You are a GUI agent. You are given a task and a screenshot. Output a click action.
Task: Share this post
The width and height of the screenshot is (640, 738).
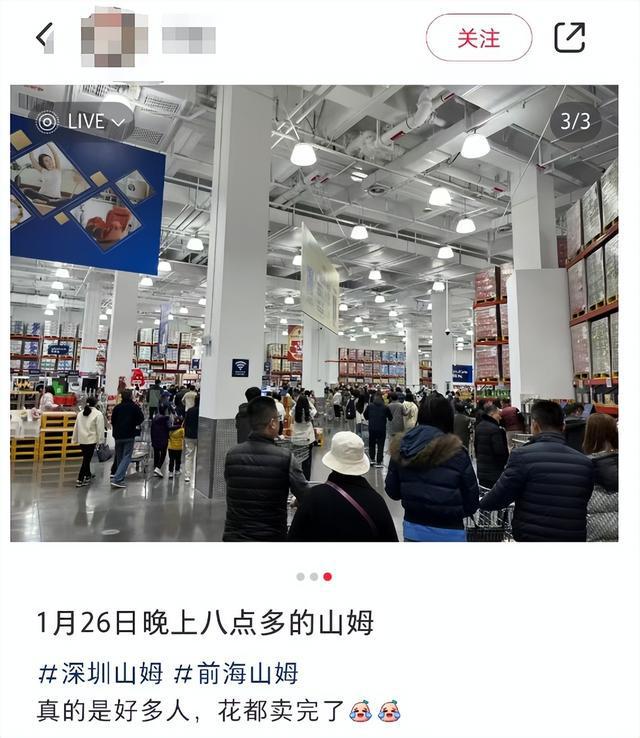click(569, 38)
